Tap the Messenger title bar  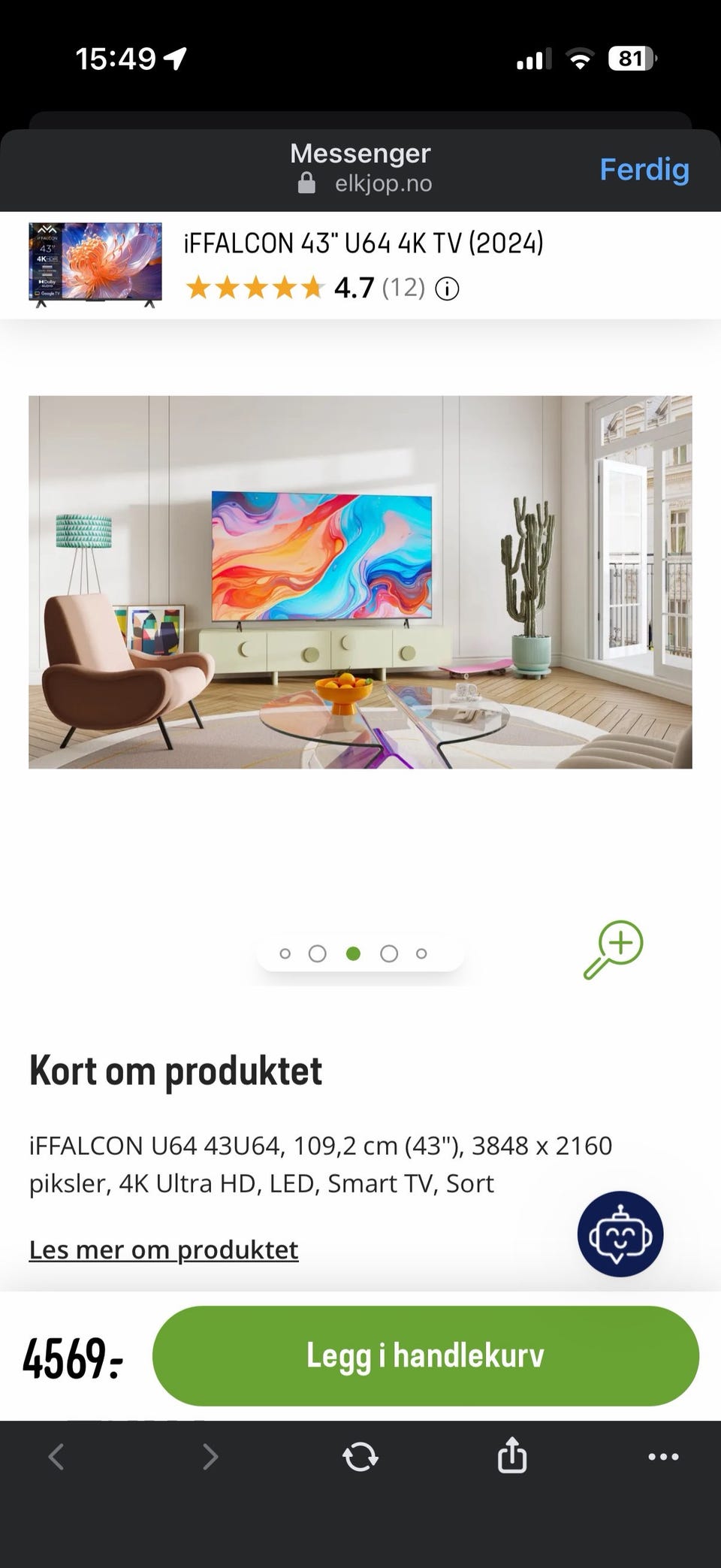[360, 154]
